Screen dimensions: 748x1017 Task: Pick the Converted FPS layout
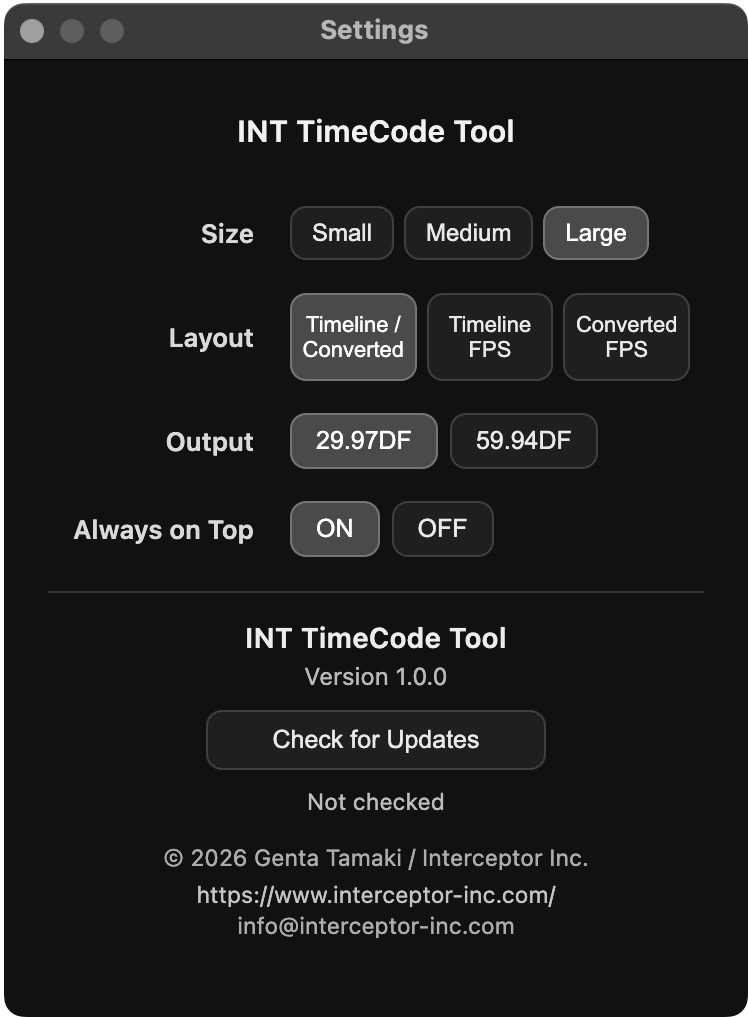tap(626, 337)
